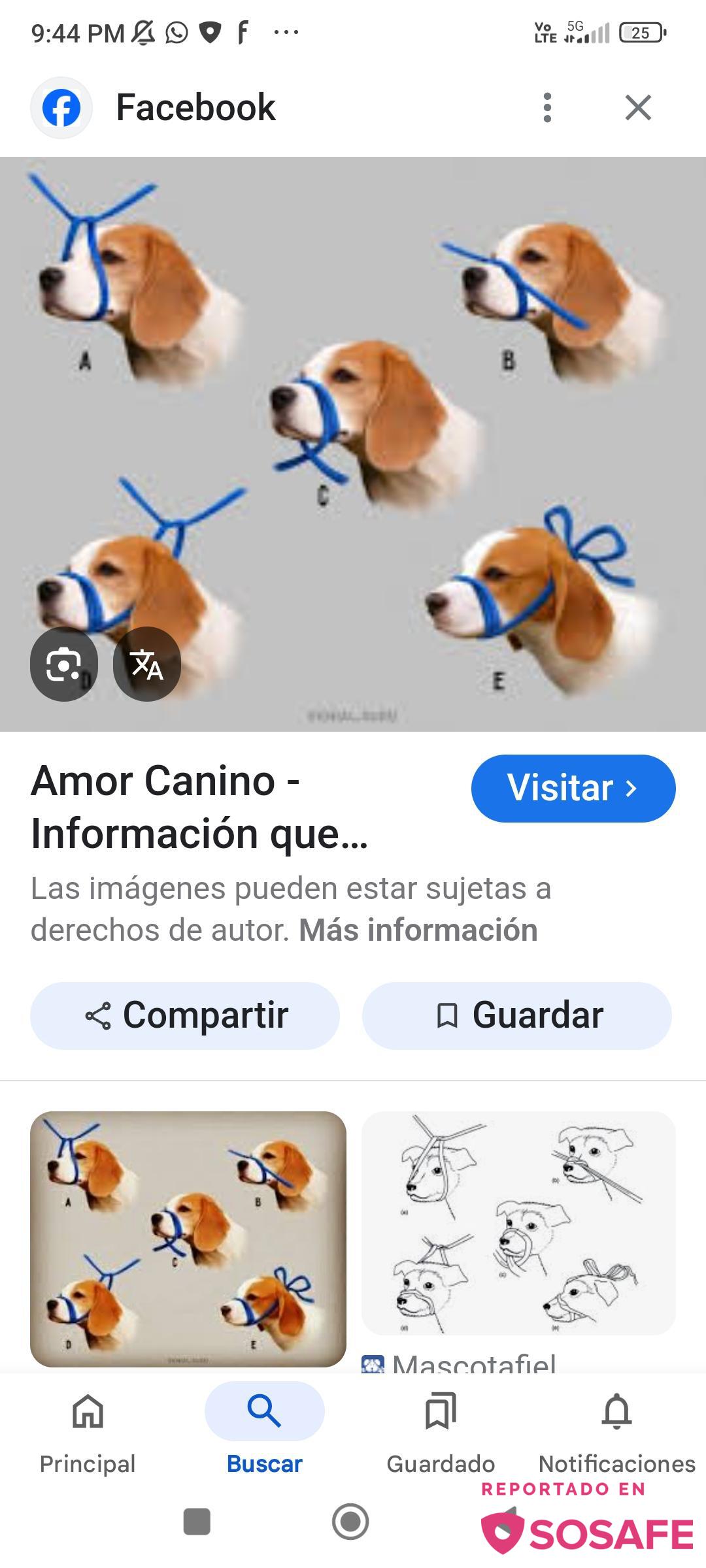Image resolution: width=706 pixels, height=1568 pixels.
Task: Go to the Principal tab
Action: [88, 1431]
